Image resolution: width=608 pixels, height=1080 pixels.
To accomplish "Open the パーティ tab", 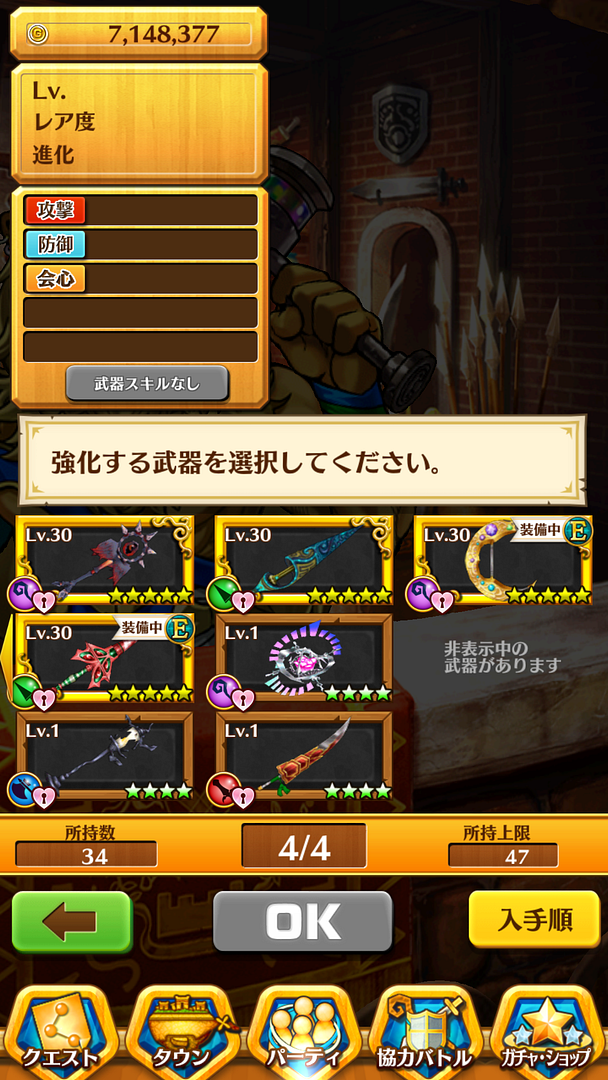I will point(305,1030).
